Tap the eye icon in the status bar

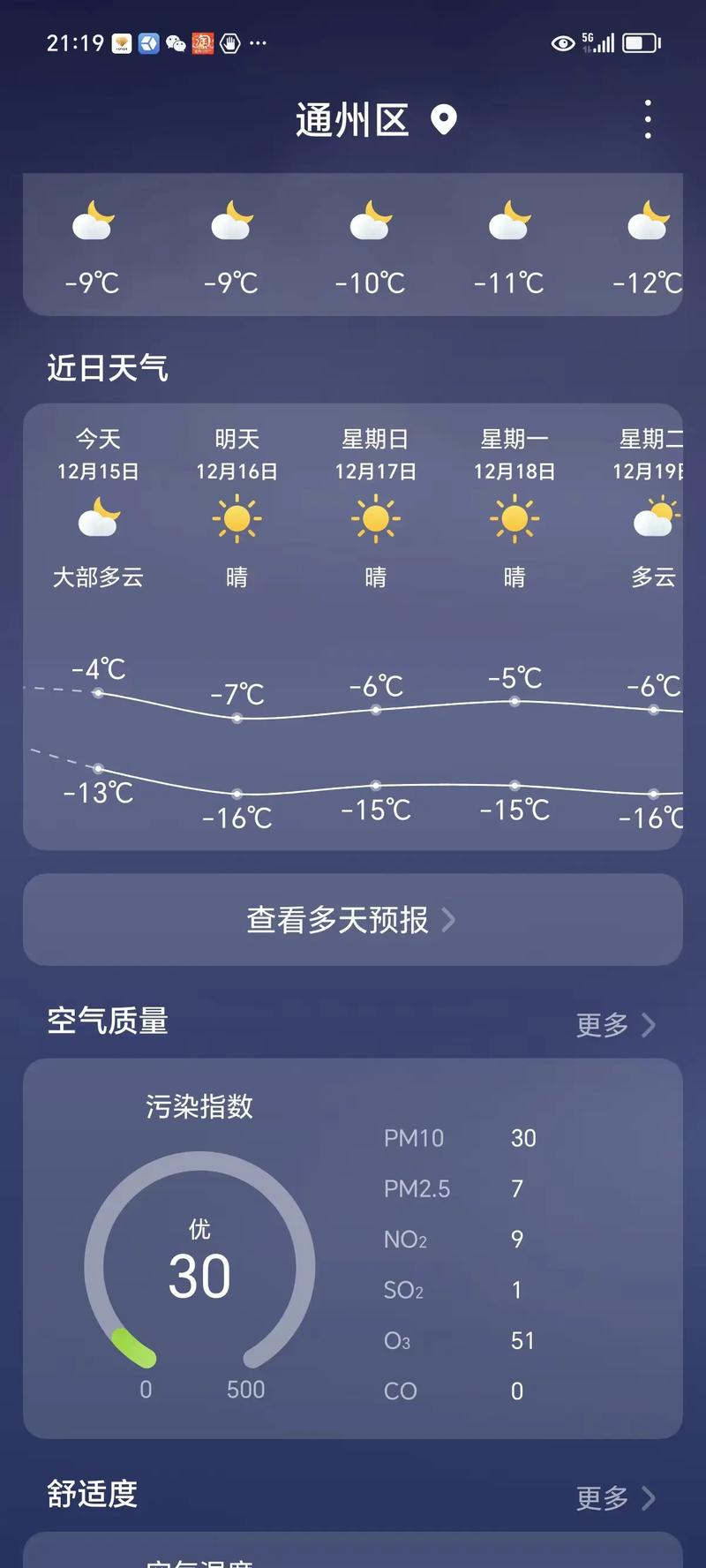[563, 41]
